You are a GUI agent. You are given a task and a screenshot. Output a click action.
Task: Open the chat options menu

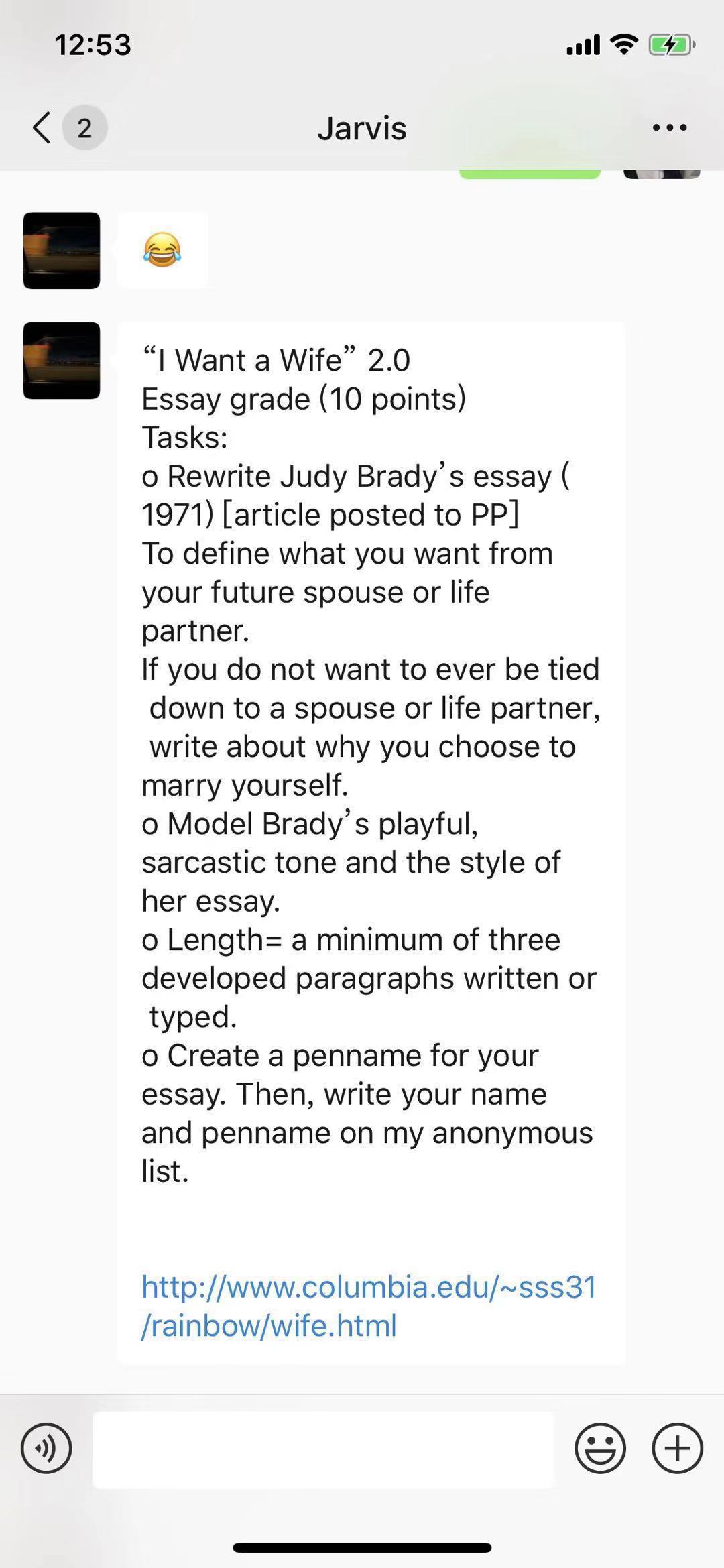pyautogui.click(x=669, y=127)
